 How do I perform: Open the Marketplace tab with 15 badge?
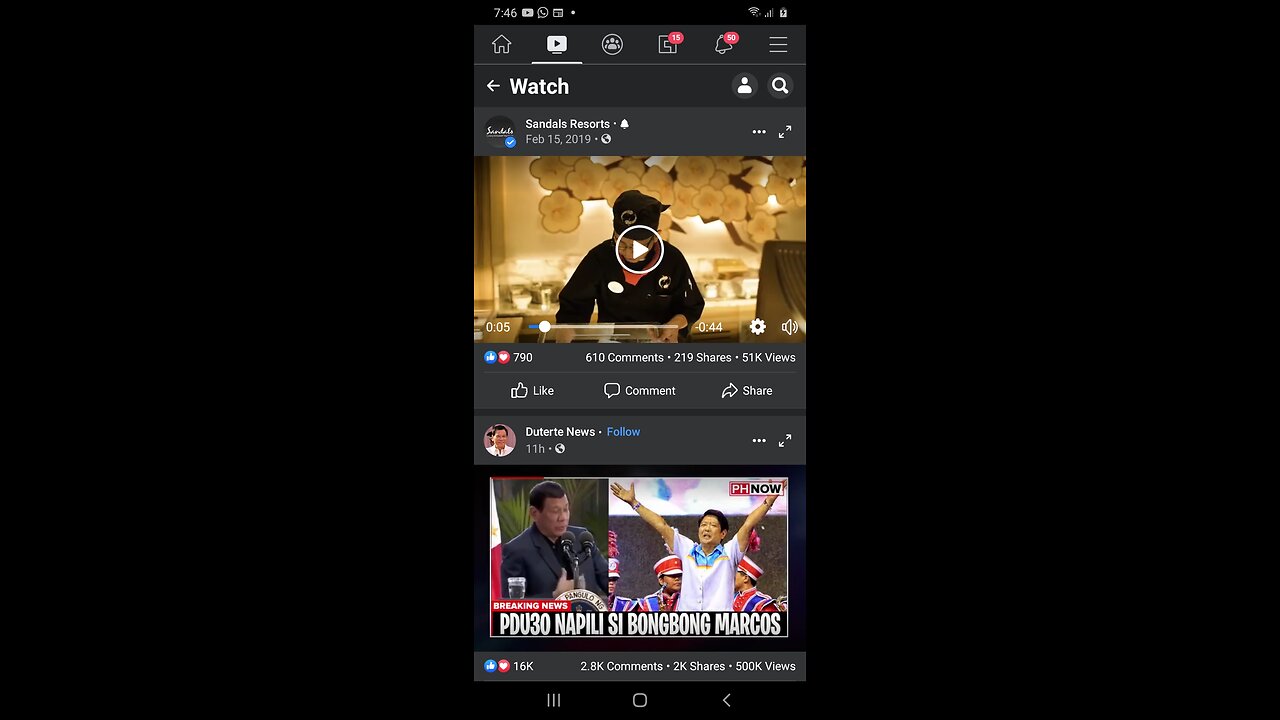point(668,45)
